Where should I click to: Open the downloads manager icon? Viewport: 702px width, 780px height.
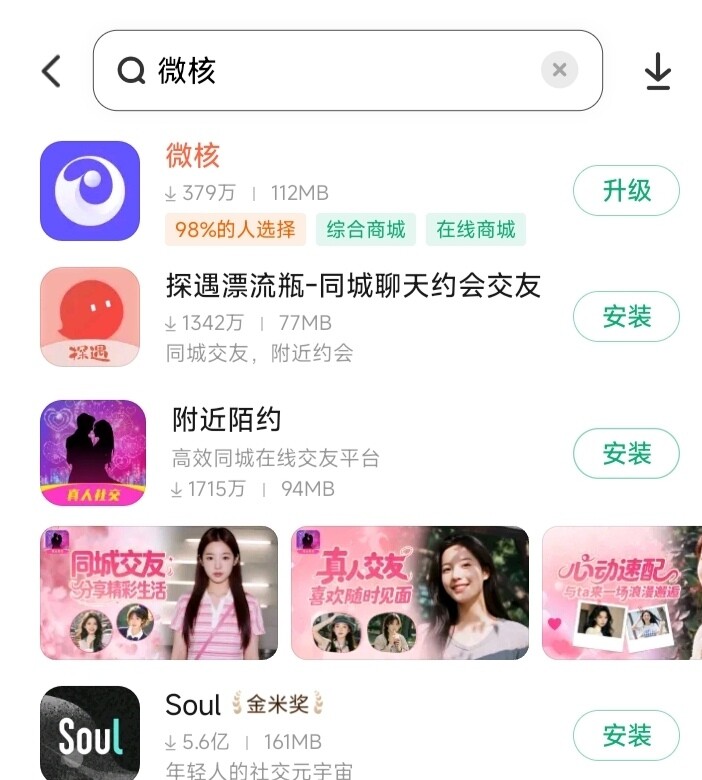coord(657,71)
